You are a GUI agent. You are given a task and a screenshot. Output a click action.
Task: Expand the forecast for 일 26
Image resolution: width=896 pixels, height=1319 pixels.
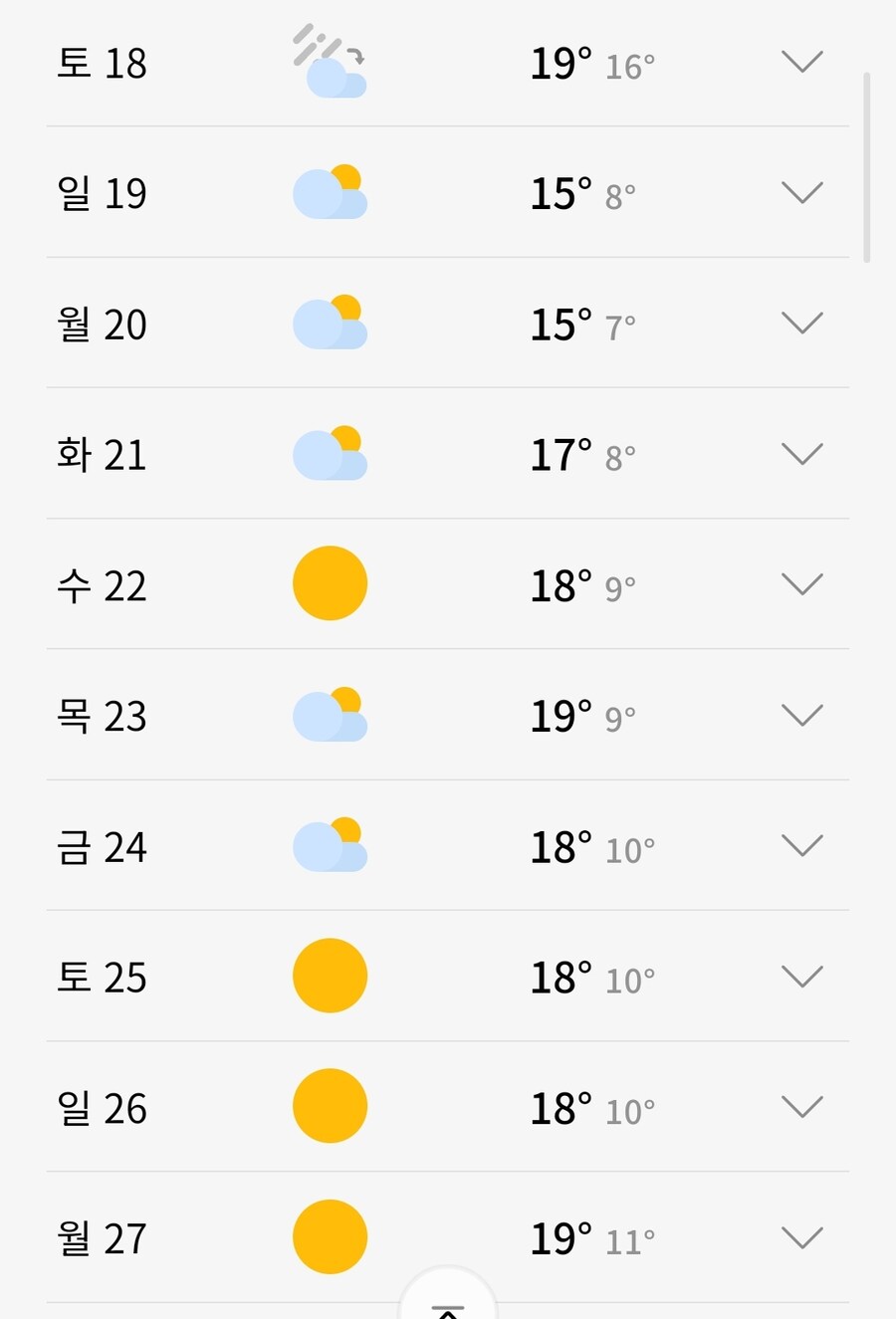pyautogui.click(x=801, y=1107)
